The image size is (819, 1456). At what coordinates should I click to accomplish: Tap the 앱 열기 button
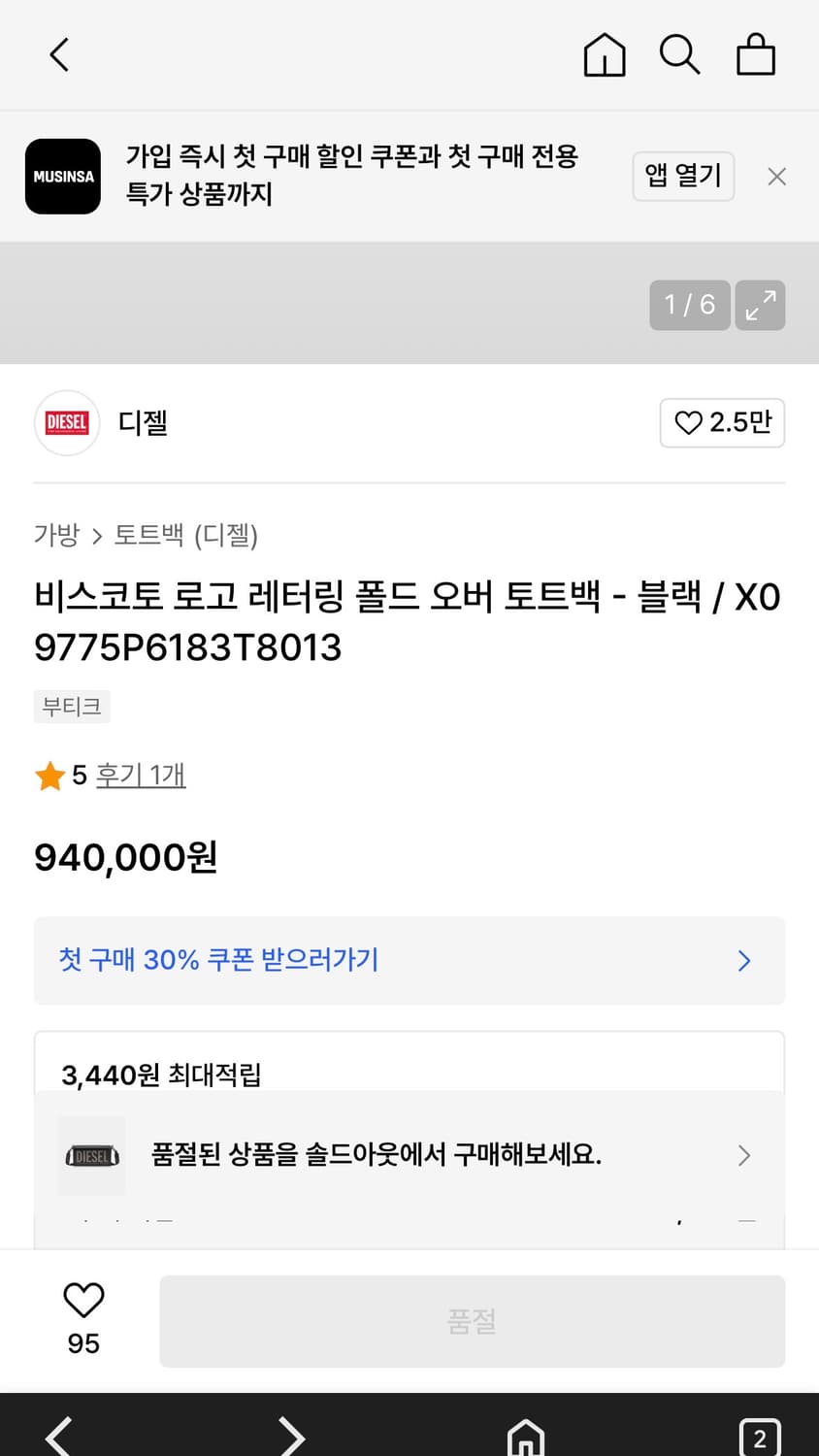683,176
